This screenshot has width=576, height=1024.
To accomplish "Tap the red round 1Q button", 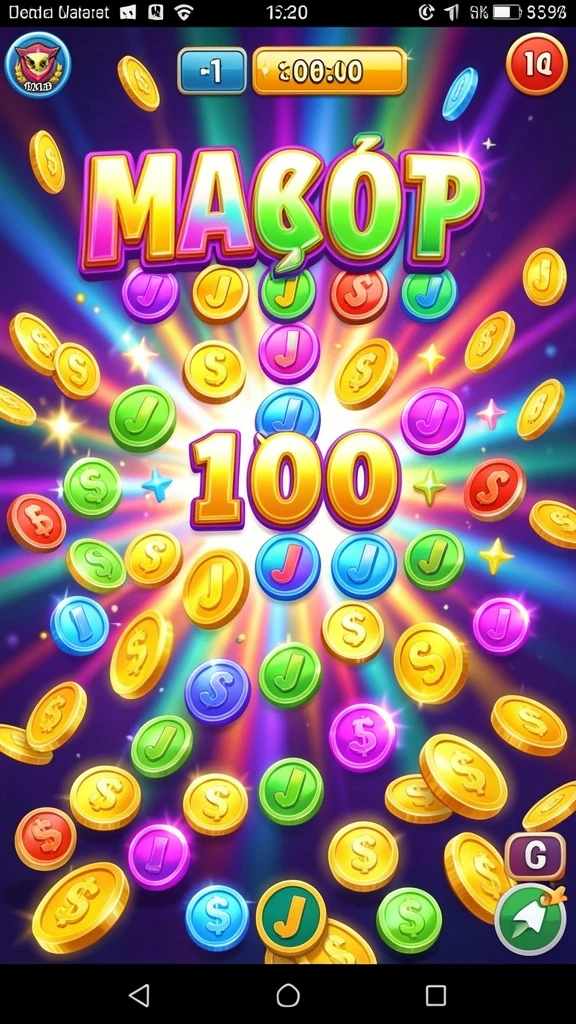I will click(536, 64).
